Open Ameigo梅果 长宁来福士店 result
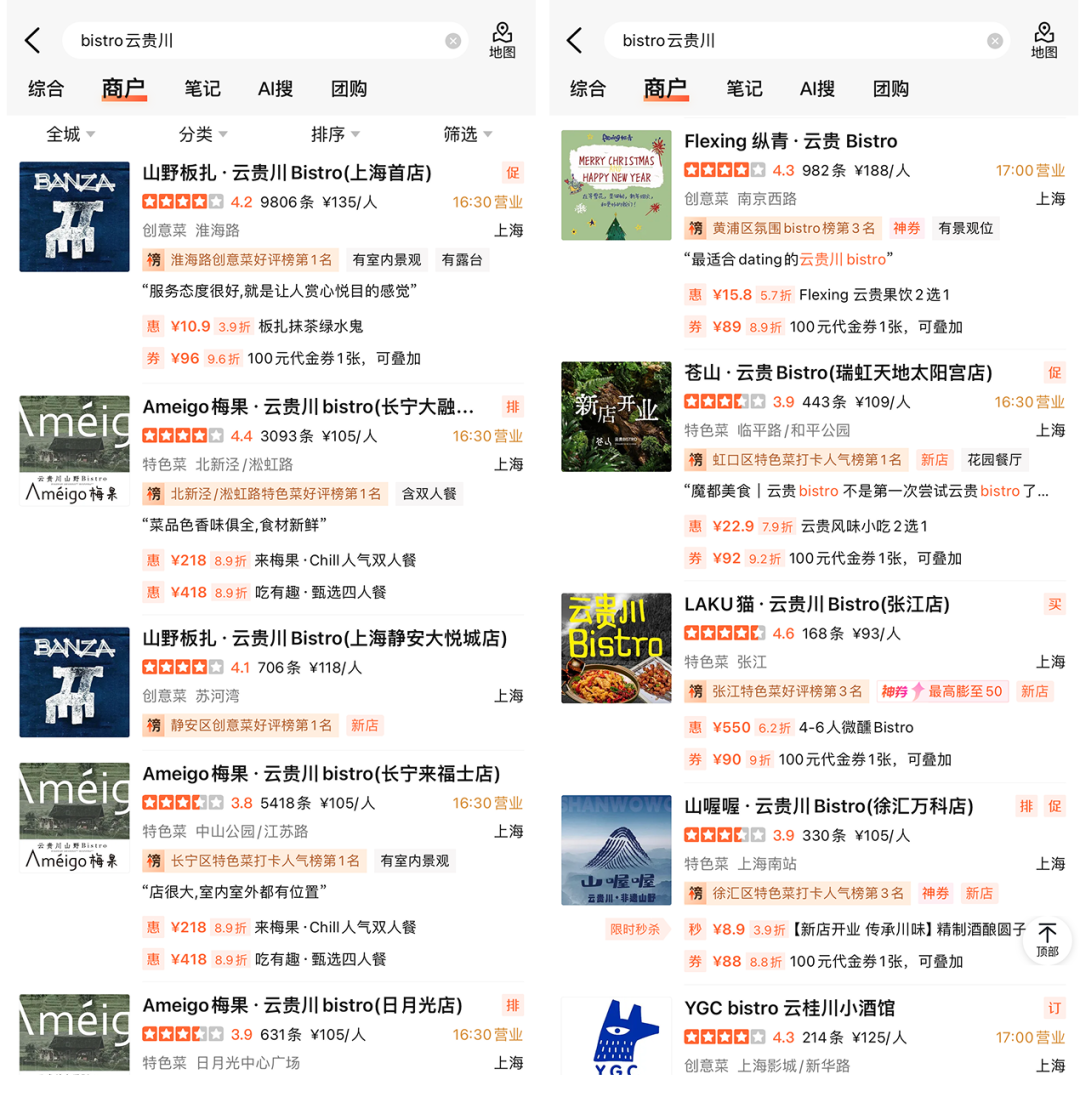Screen dimensions: 1080x1114 pyautogui.click(x=321, y=774)
